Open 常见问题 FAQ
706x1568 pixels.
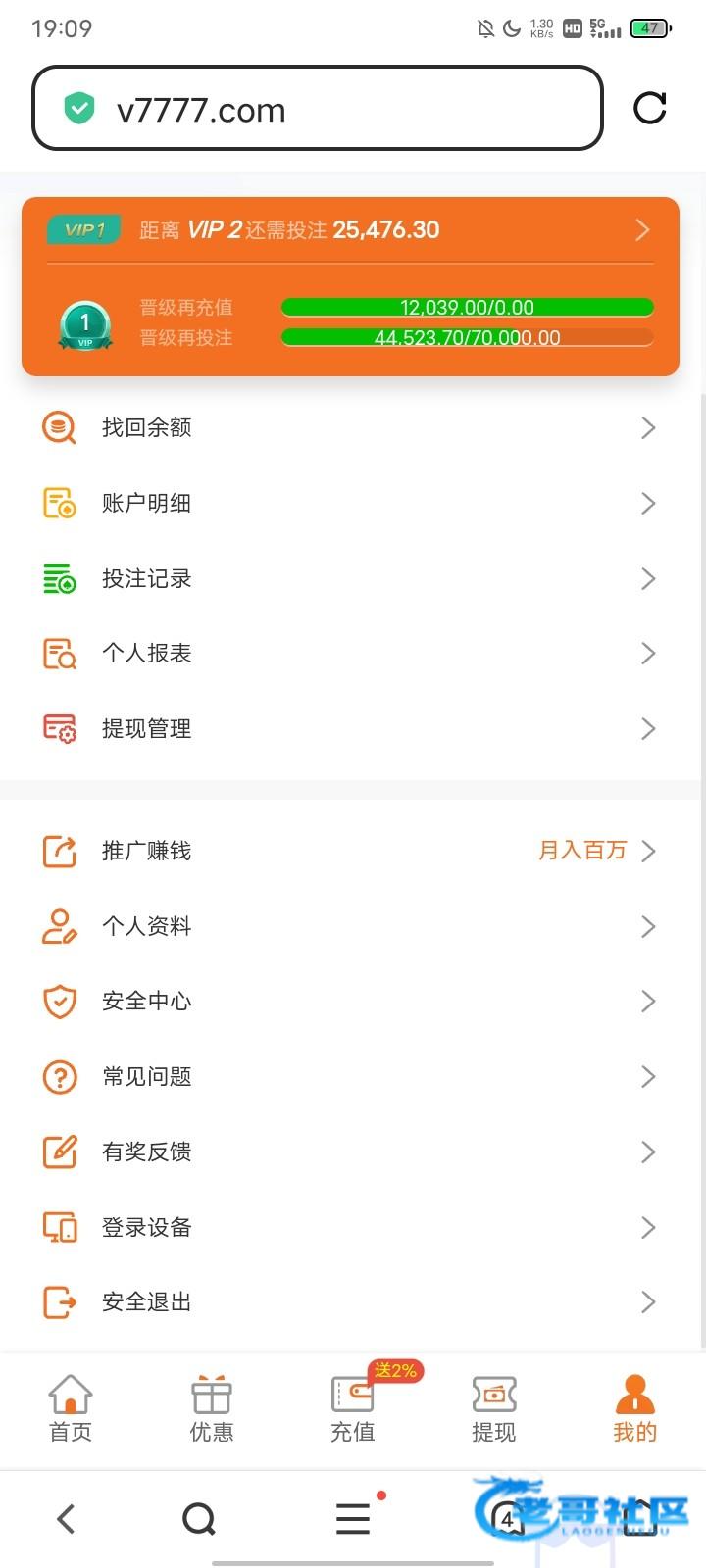(x=350, y=1076)
